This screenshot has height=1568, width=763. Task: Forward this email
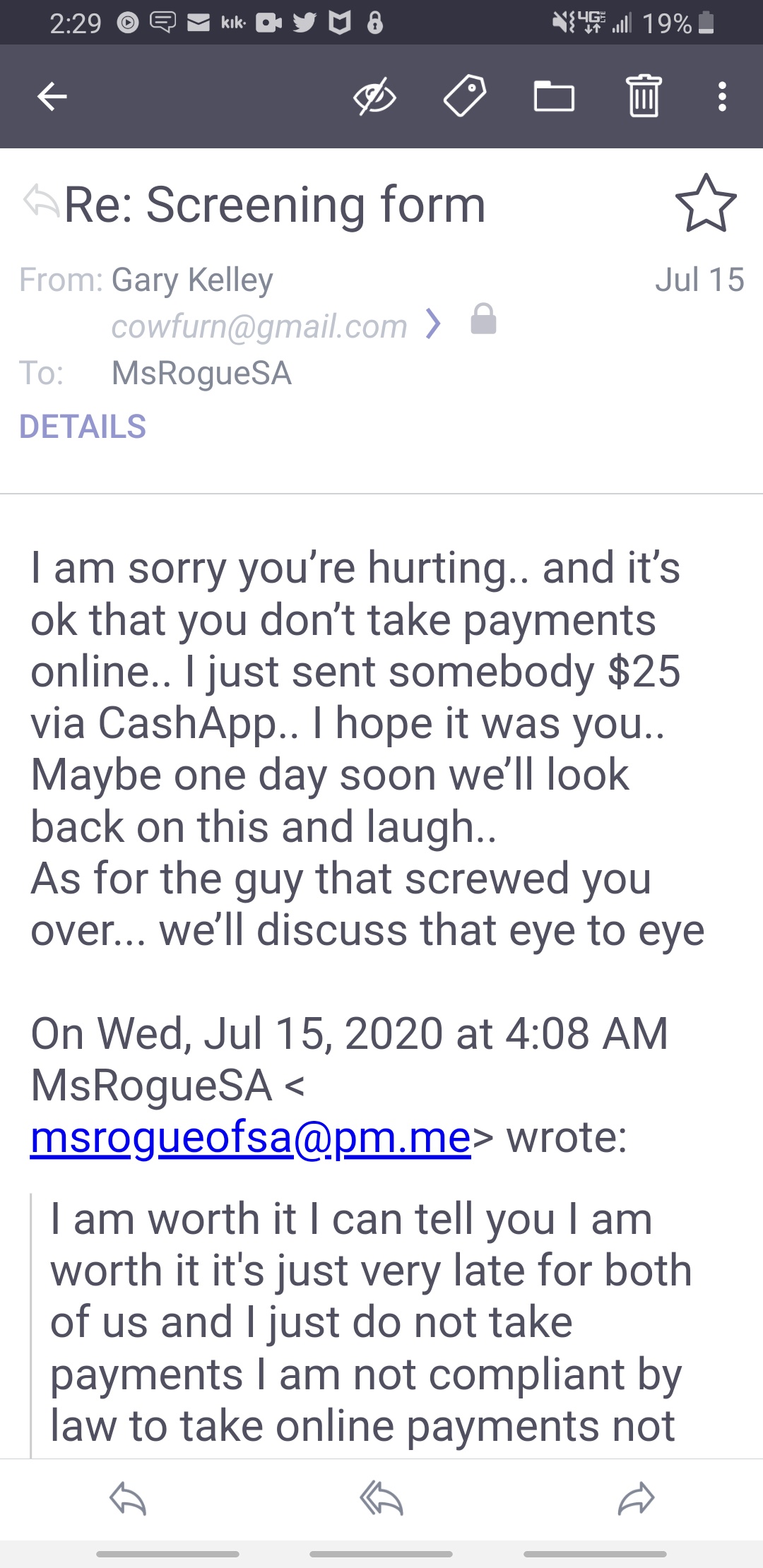coord(636,1499)
